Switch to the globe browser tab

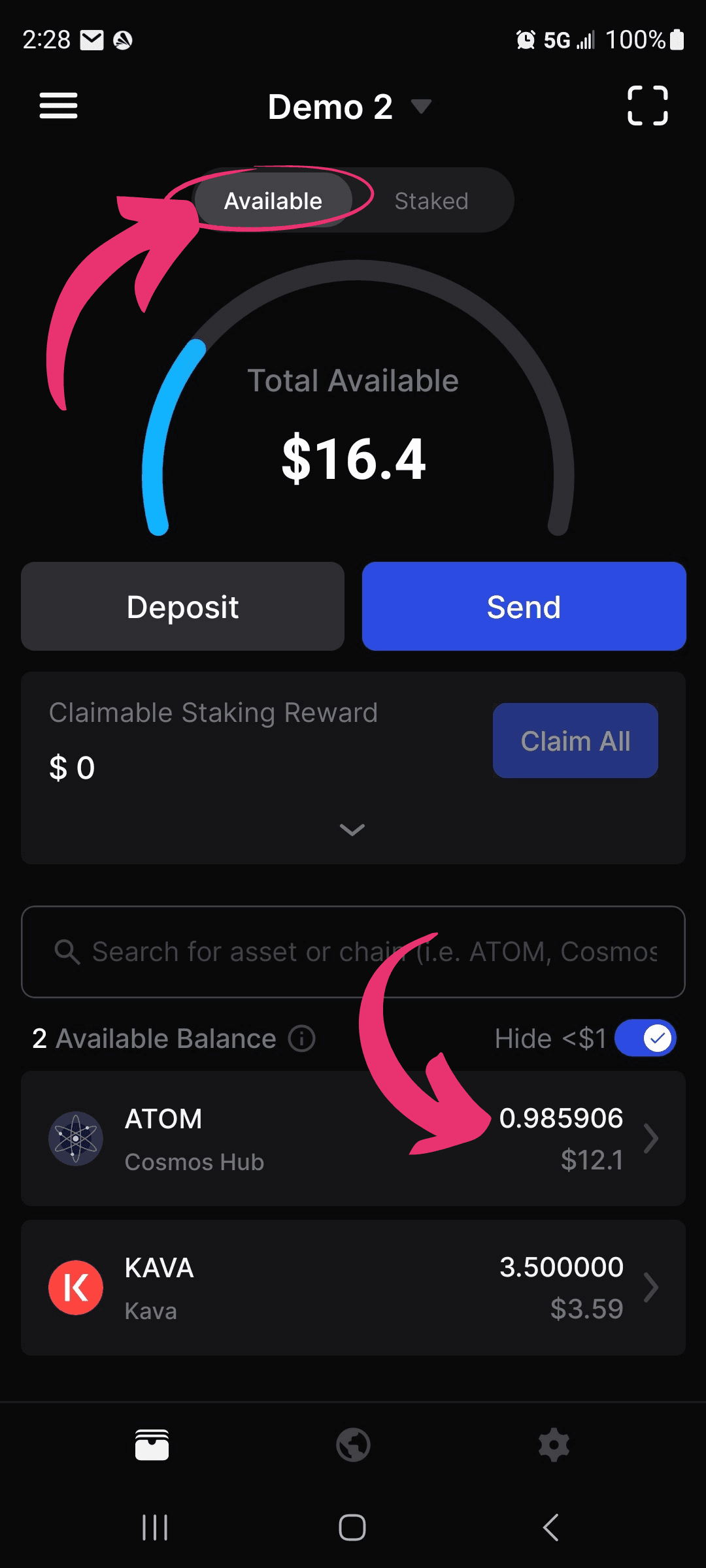pos(353,1445)
